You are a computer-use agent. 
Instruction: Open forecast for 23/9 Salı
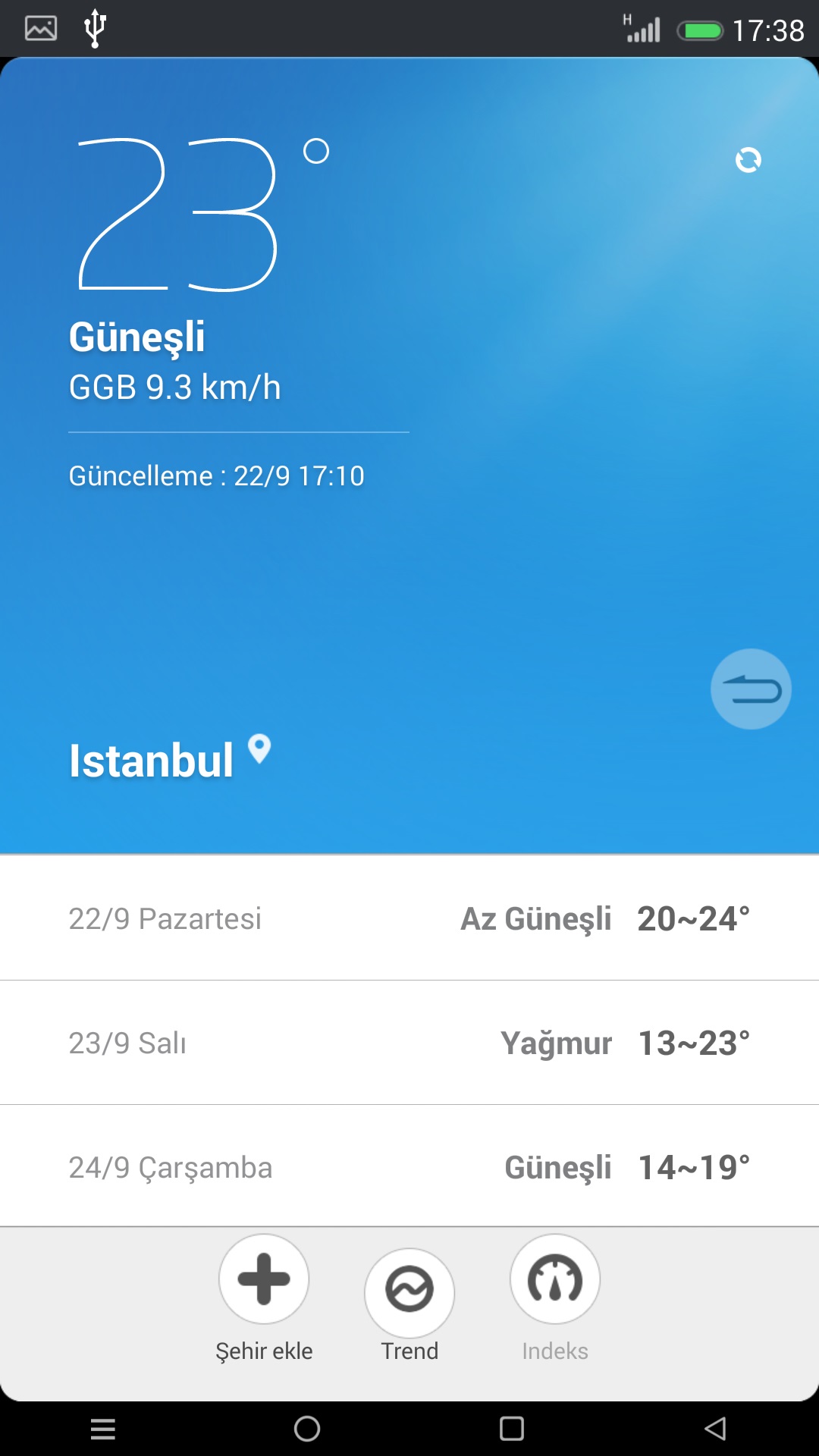coord(409,1043)
